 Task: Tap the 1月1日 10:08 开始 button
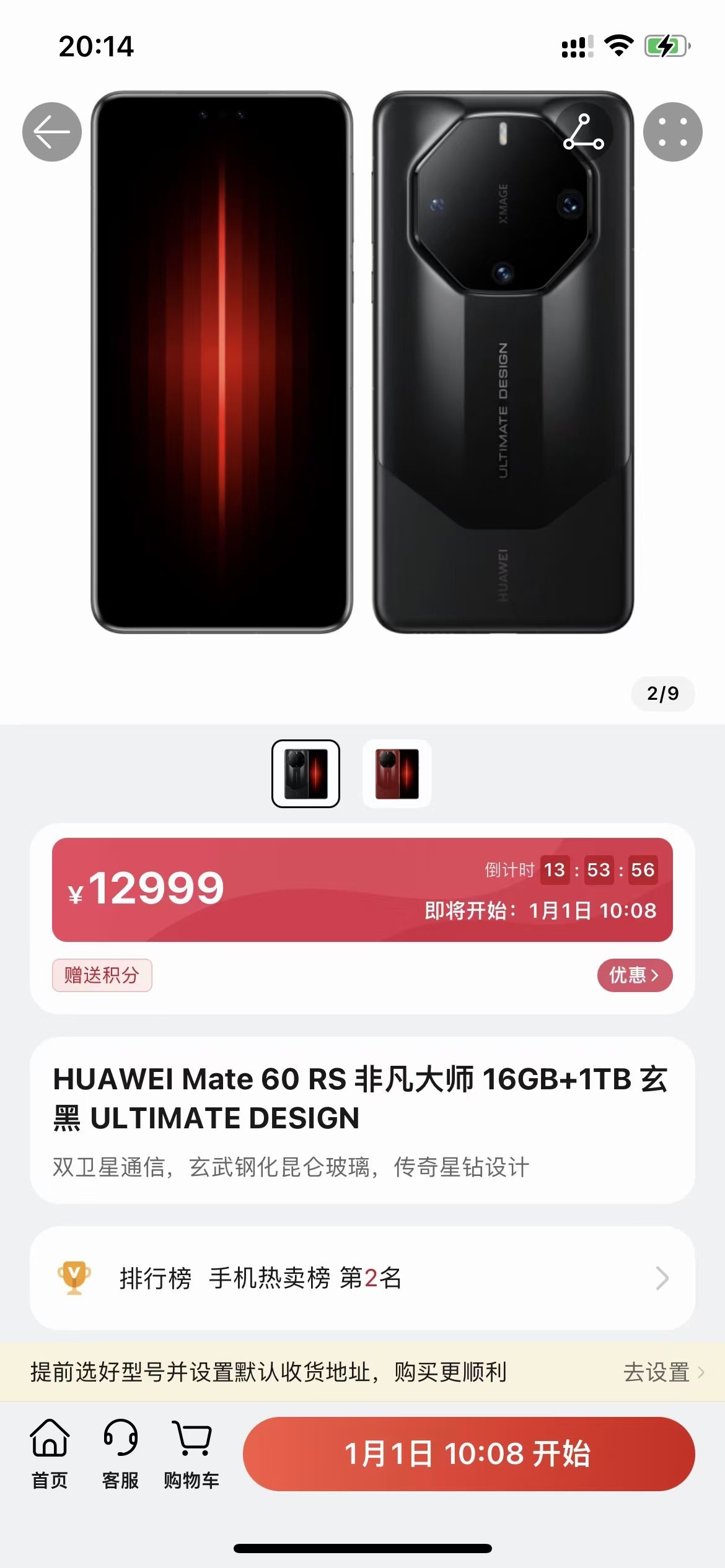pos(468,1453)
